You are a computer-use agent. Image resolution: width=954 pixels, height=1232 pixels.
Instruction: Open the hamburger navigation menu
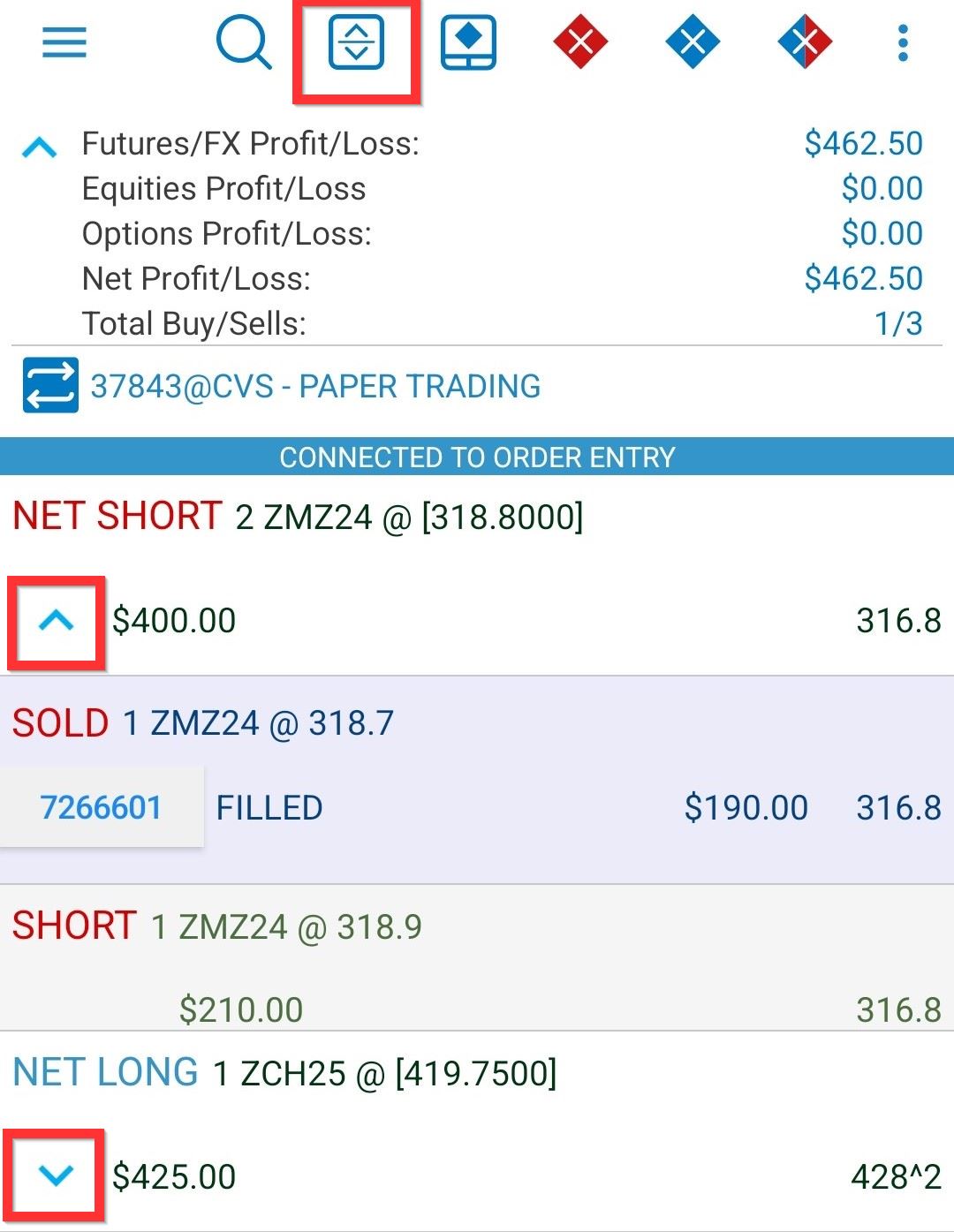point(64,42)
